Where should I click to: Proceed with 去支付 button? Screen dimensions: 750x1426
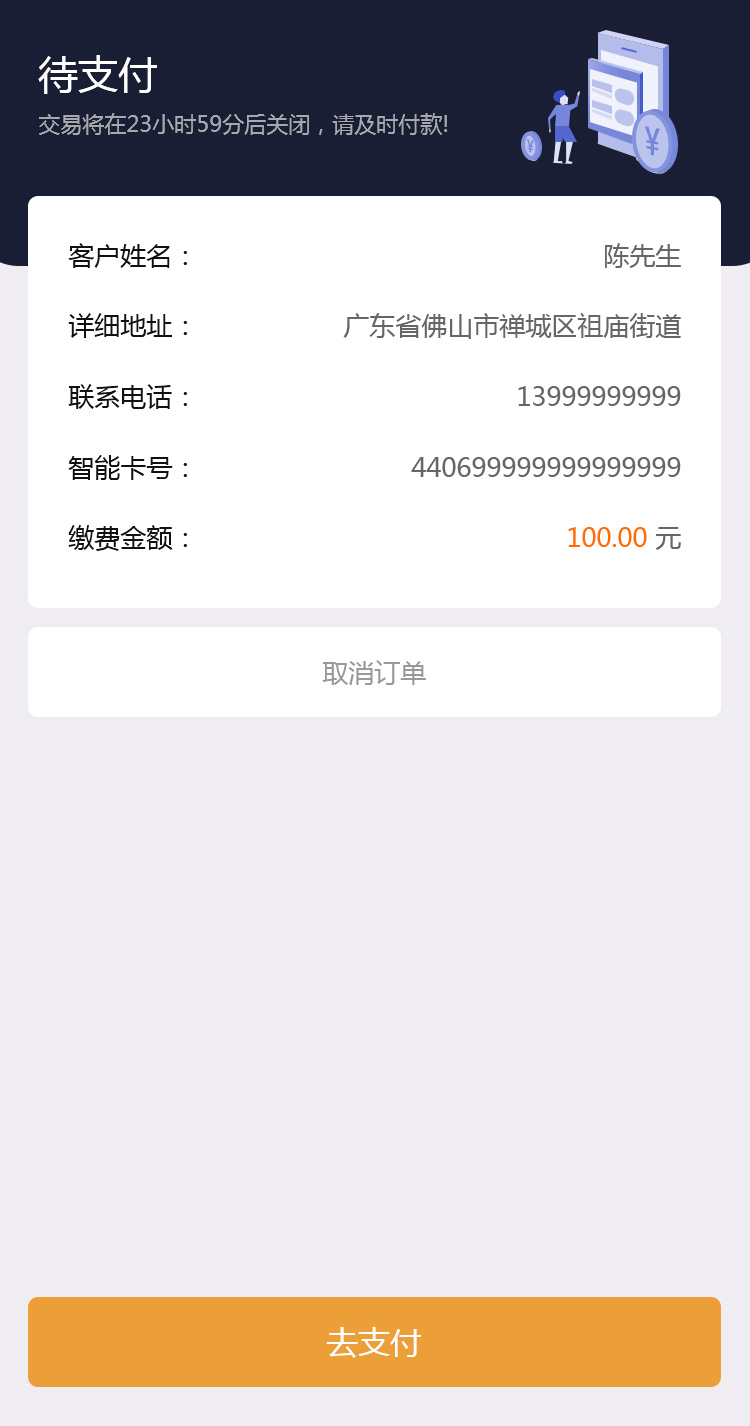pos(374,1342)
